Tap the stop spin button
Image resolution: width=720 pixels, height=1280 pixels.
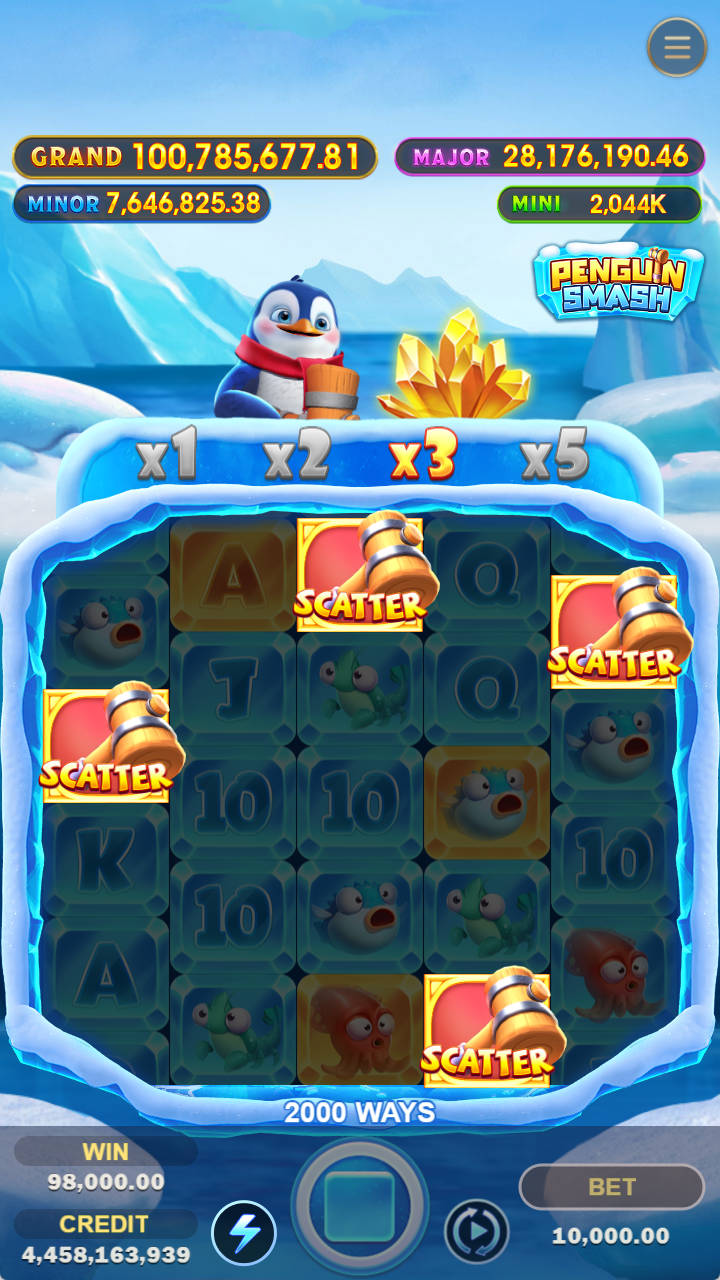359,1206
